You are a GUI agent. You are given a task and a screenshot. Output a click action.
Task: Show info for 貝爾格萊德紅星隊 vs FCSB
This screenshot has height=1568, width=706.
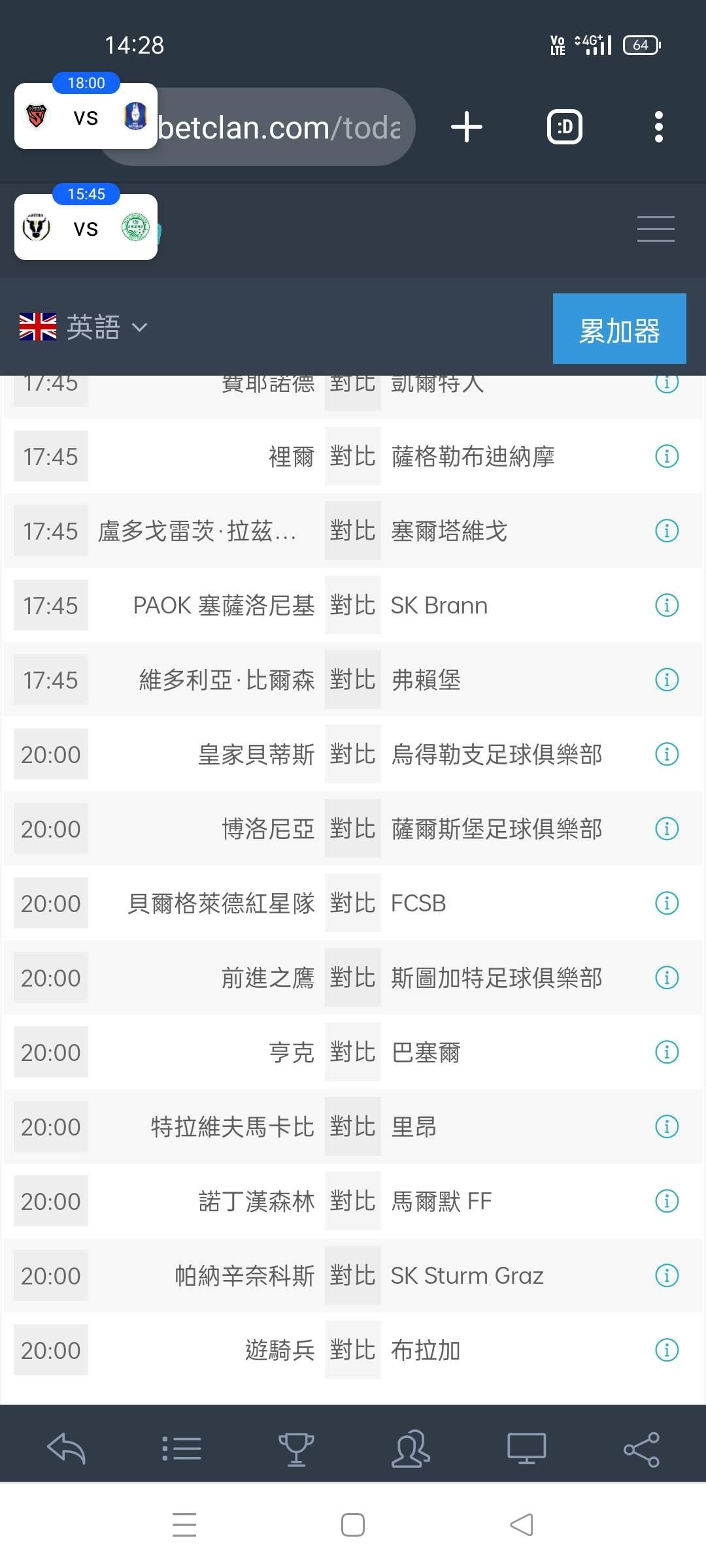click(667, 904)
